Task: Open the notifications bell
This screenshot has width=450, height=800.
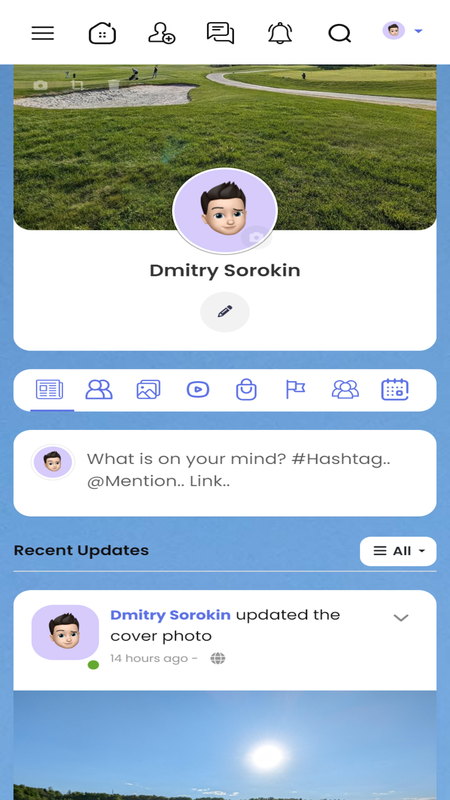Action: pyautogui.click(x=280, y=33)
